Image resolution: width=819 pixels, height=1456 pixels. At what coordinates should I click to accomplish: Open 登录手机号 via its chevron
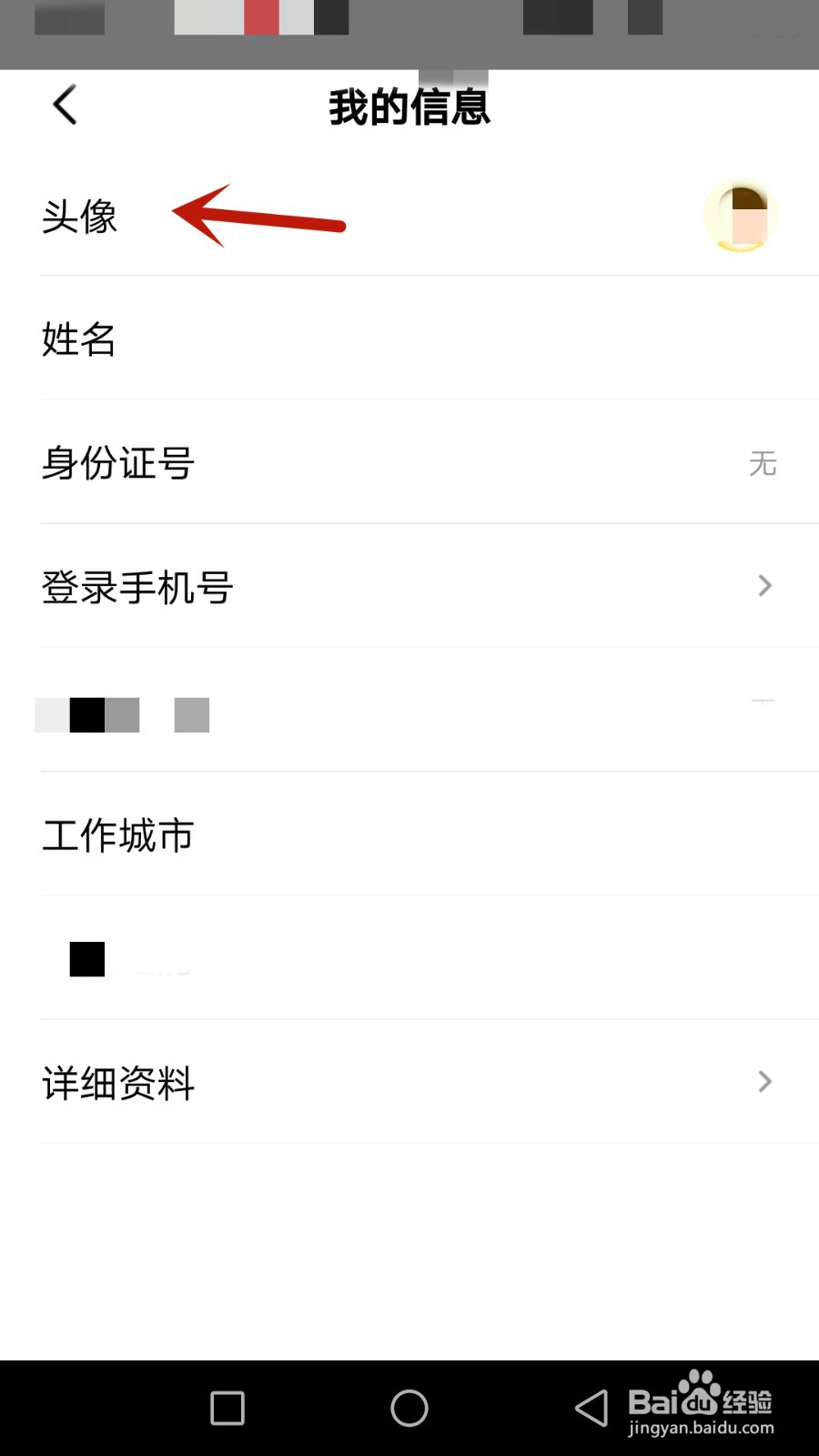click(763, 586)
